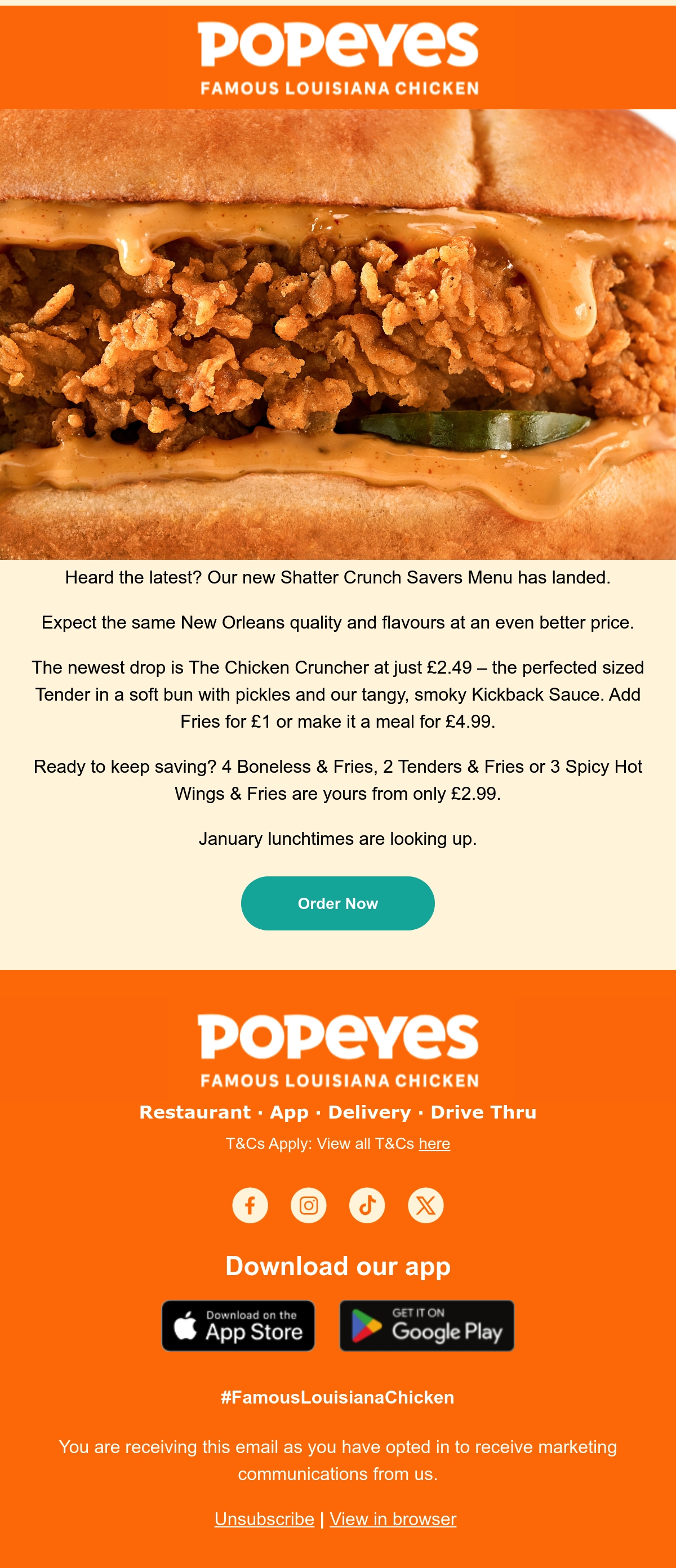Image resolution: width=676 pixels, height=1568 pixels.
Task: Open the X social icon
Action: pyautogui.click(x=426, y=1205)
